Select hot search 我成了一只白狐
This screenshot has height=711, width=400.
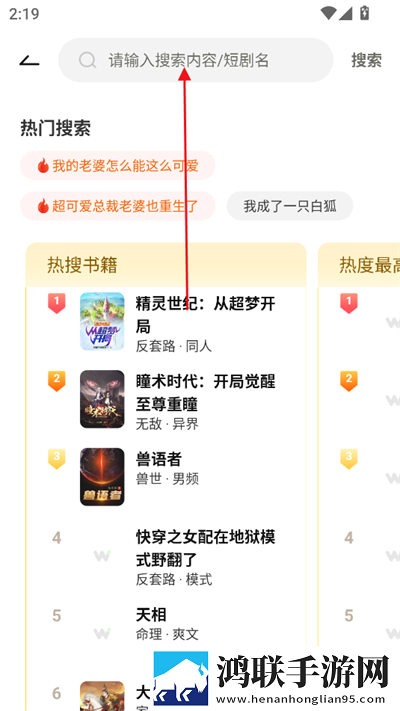pos(290,206)
